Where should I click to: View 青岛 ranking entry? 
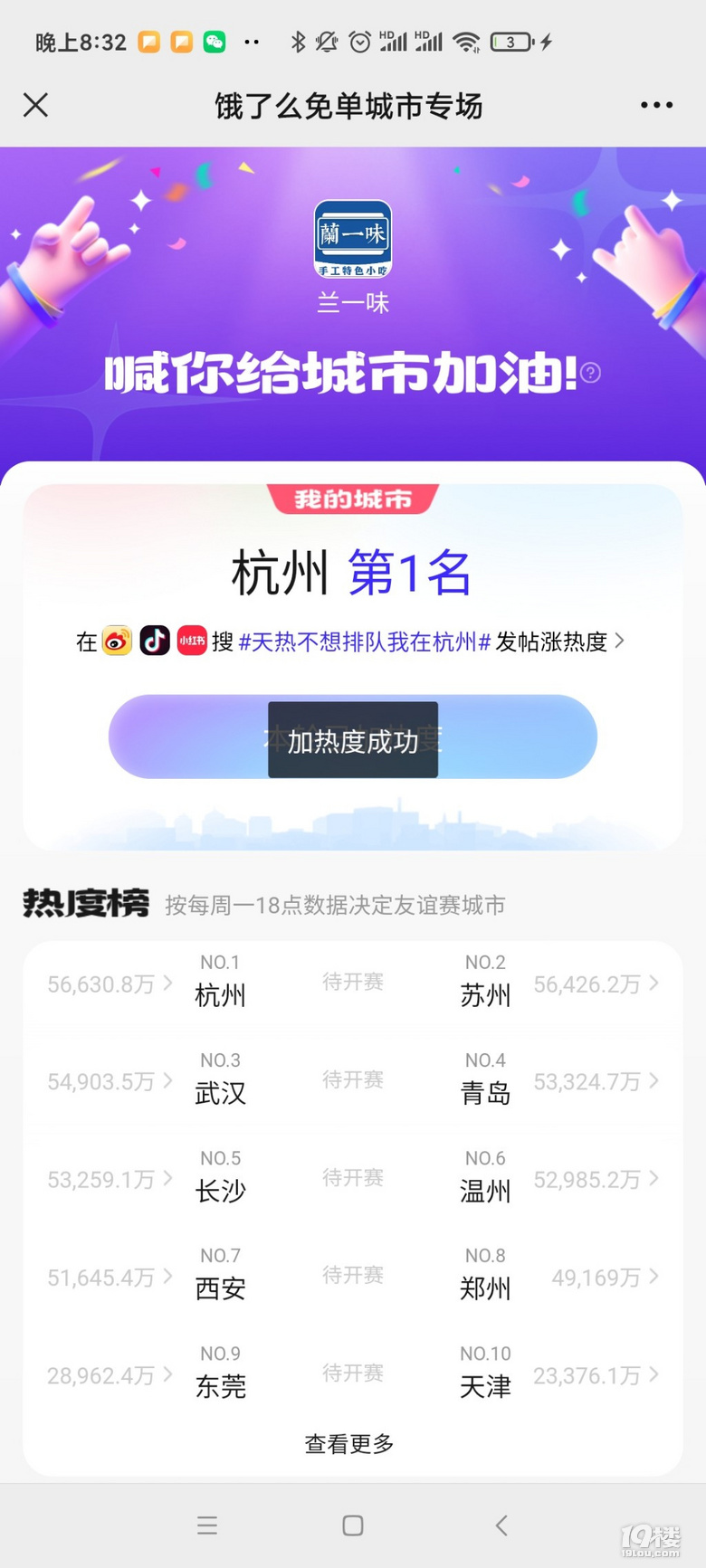pyautogui.click(x=485, y=1080)
